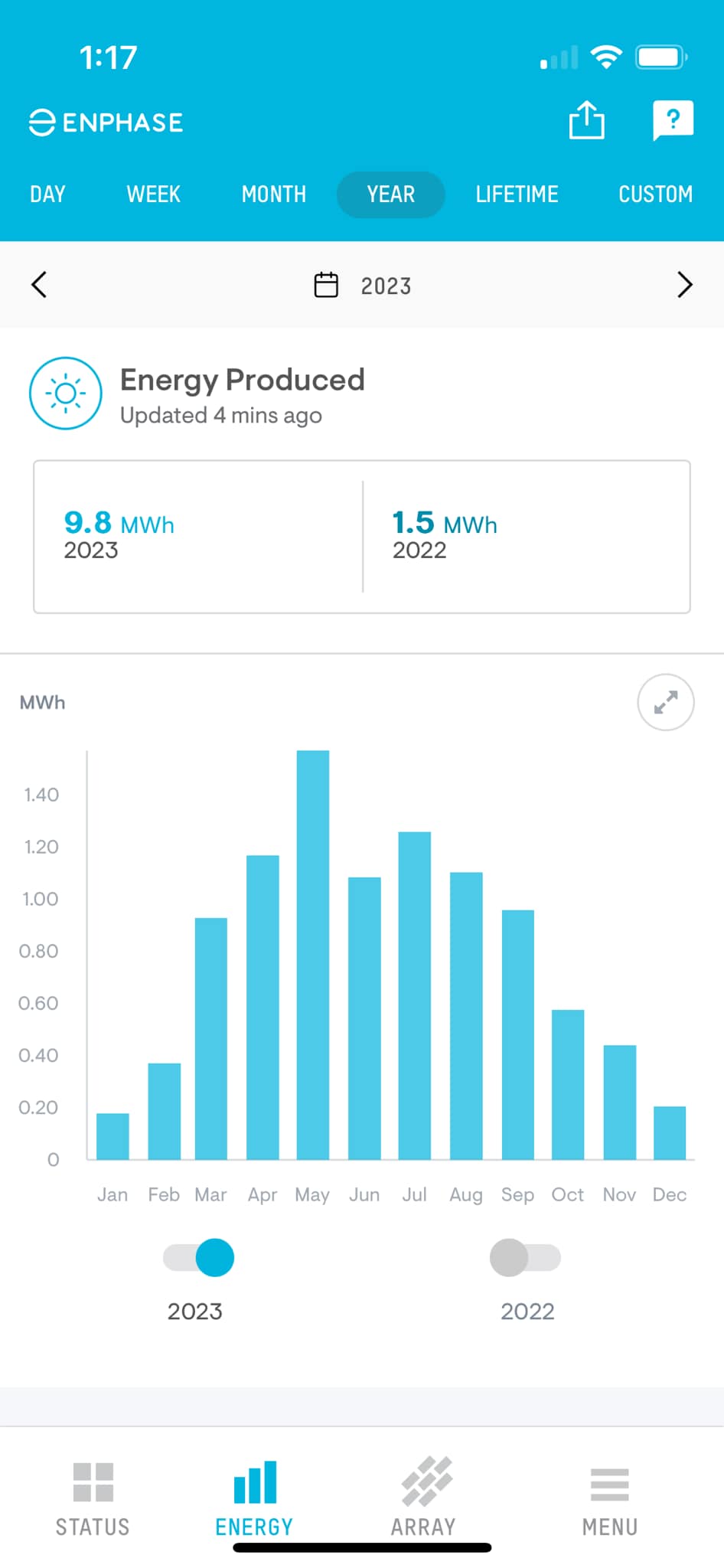Share the energy production report
724x1568 pixels.
click(x=586, y=120)
